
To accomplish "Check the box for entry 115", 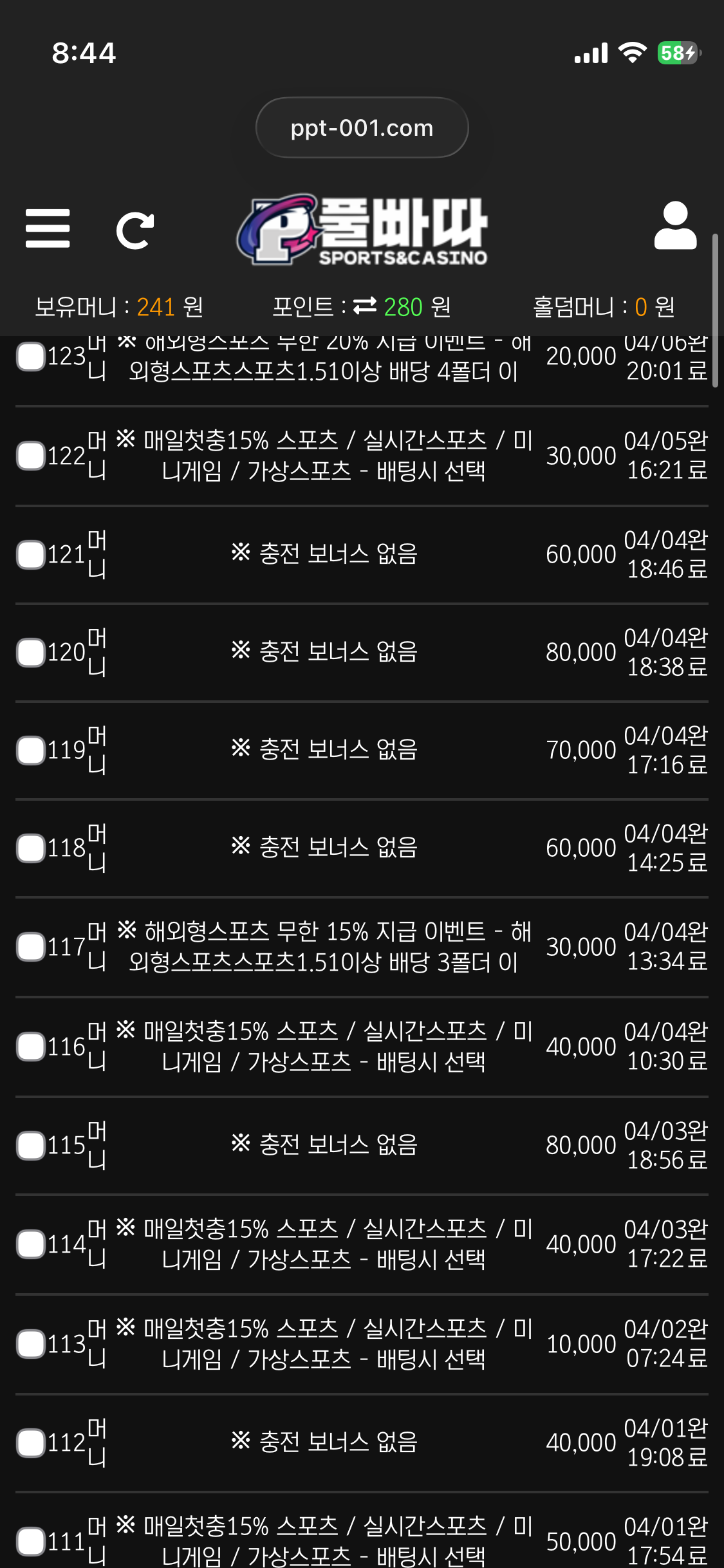I will coord(30,1146).
